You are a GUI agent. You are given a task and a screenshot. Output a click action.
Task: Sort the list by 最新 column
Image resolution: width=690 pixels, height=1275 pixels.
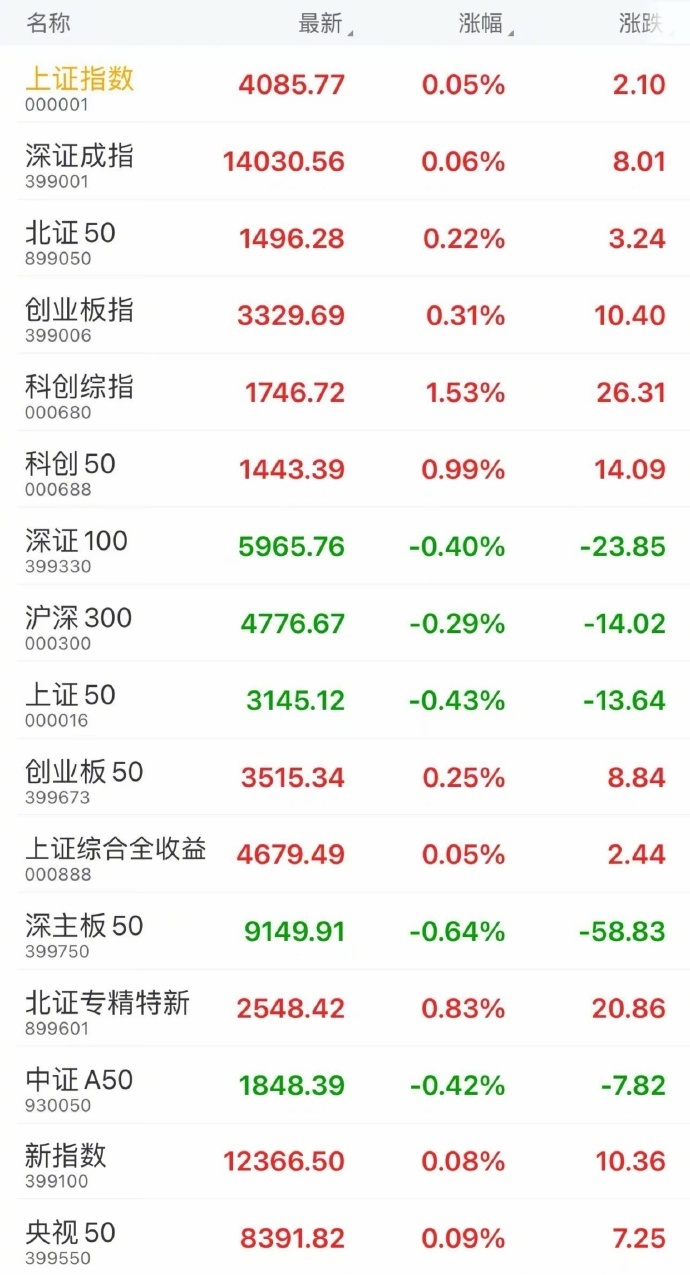(x=322, y=24)
